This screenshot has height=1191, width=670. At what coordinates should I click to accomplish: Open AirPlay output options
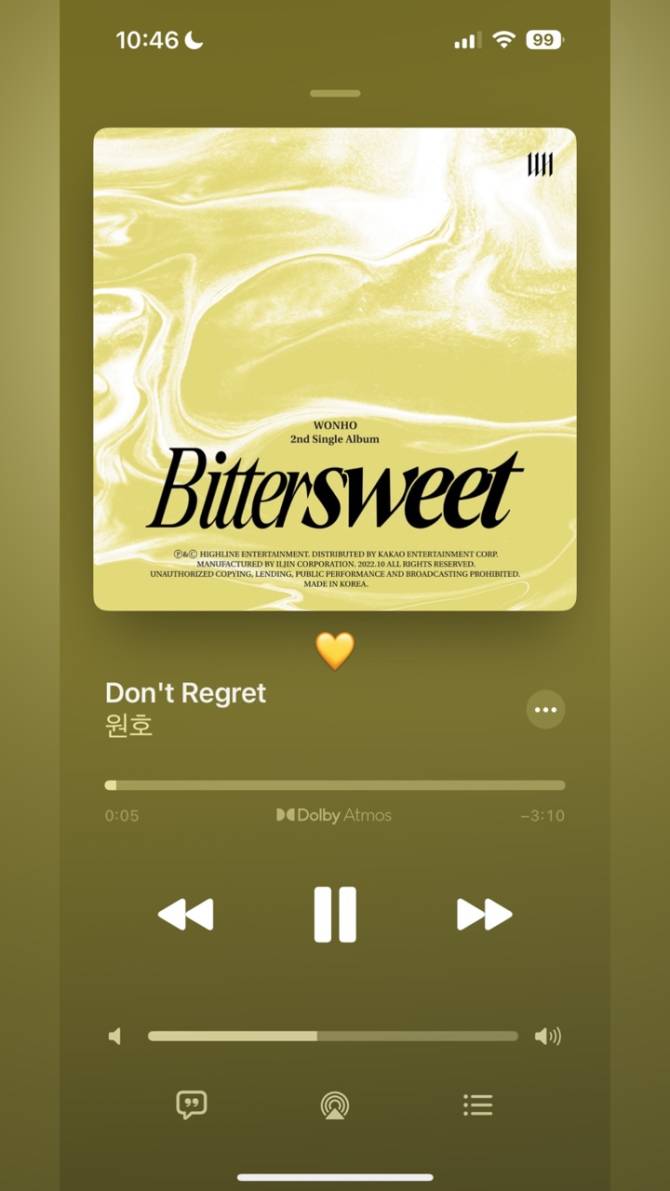[x=335, y=1104]
